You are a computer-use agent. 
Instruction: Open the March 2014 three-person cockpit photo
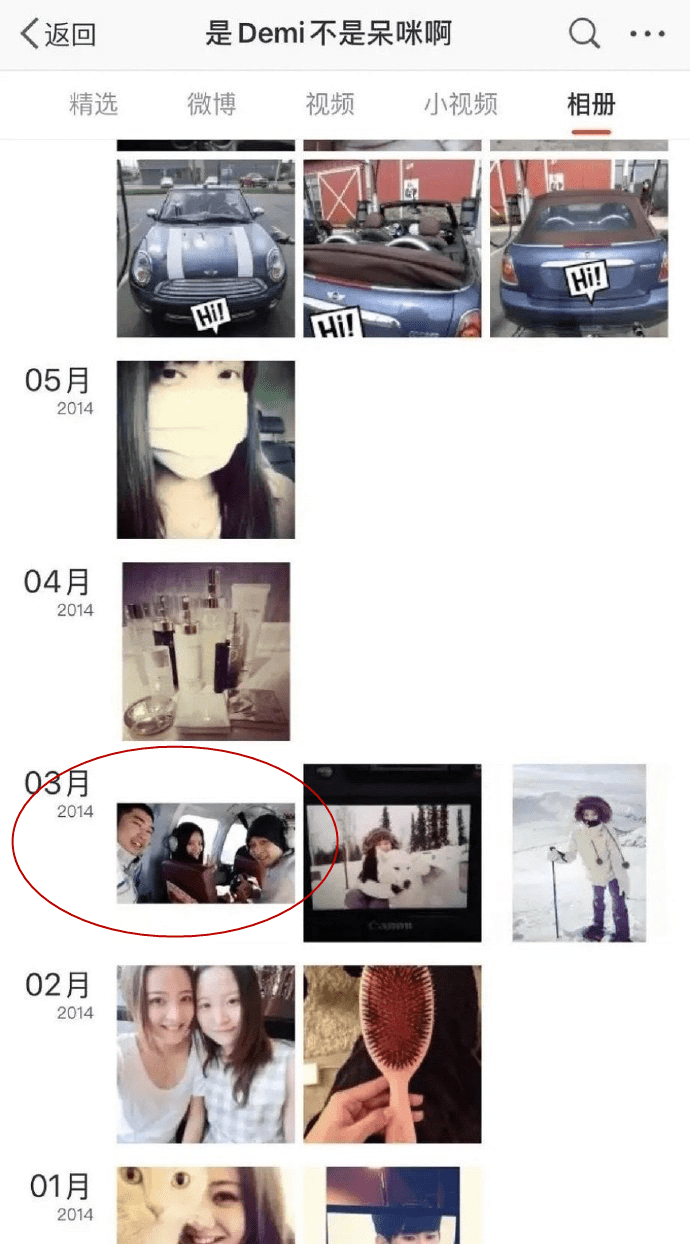click(206, 853)
